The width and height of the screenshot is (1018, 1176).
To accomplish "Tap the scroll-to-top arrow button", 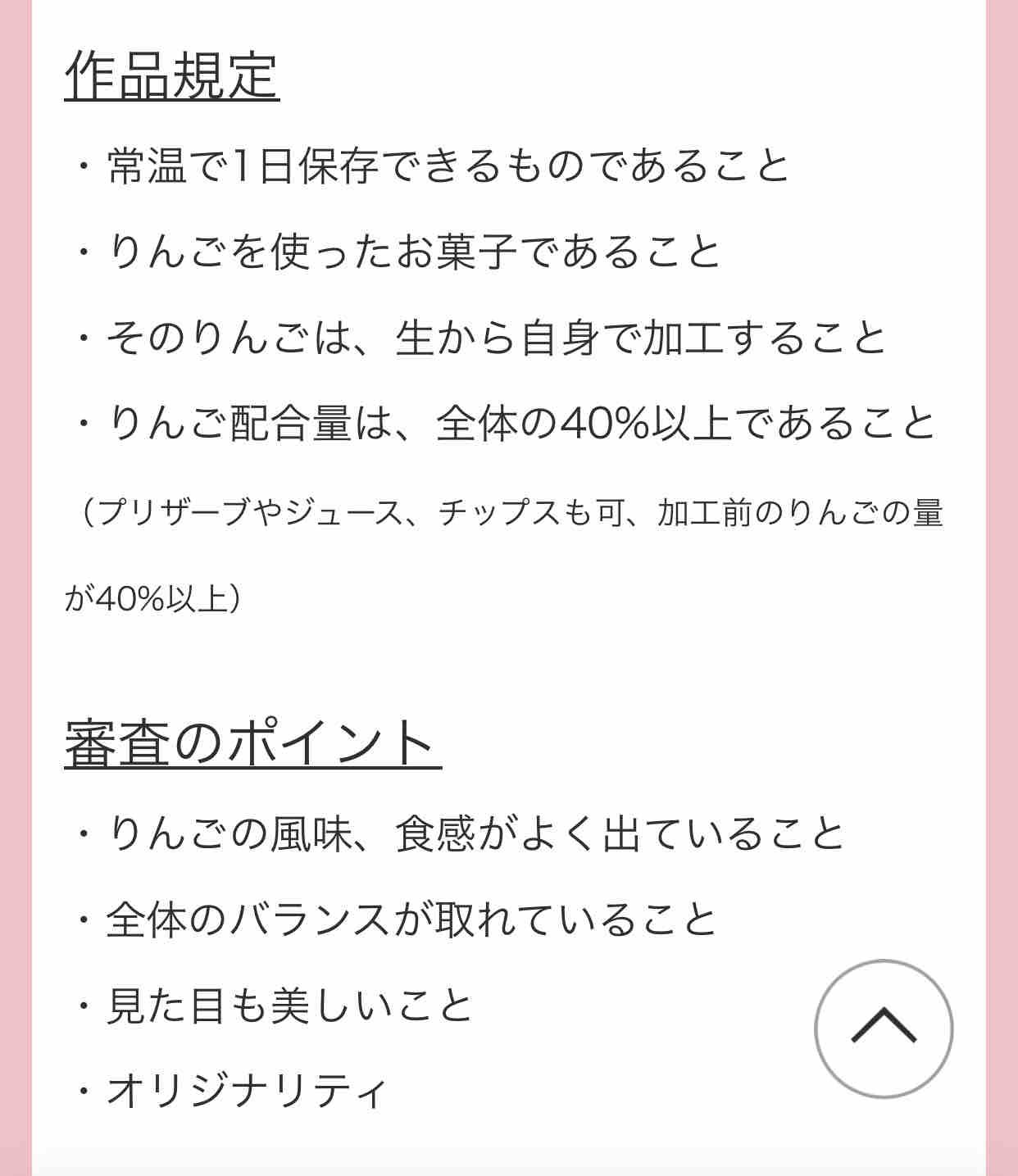I will tap(884, 1028).
